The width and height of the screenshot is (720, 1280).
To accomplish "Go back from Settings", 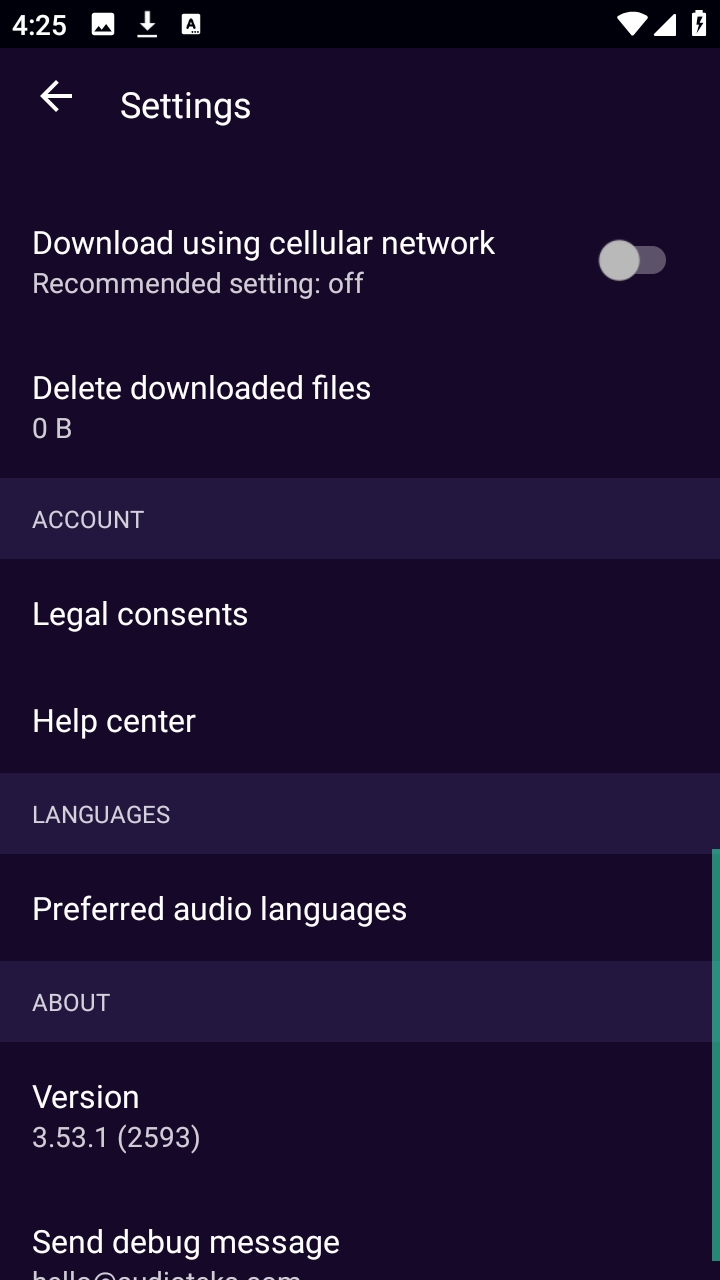I will click(x=56, y=97).
